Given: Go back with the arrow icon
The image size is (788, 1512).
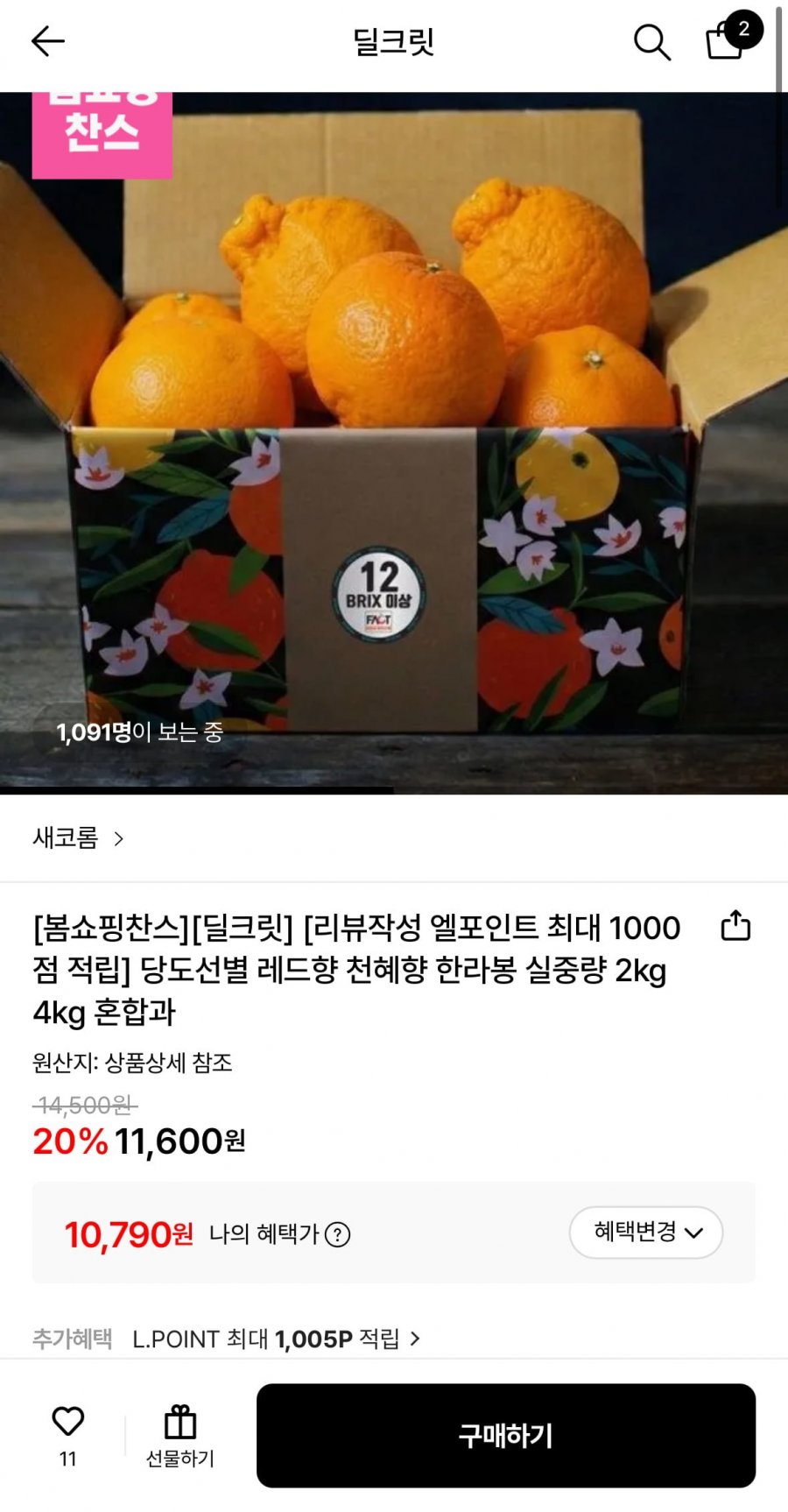Looking at the screenshot, I should [48, 41].
